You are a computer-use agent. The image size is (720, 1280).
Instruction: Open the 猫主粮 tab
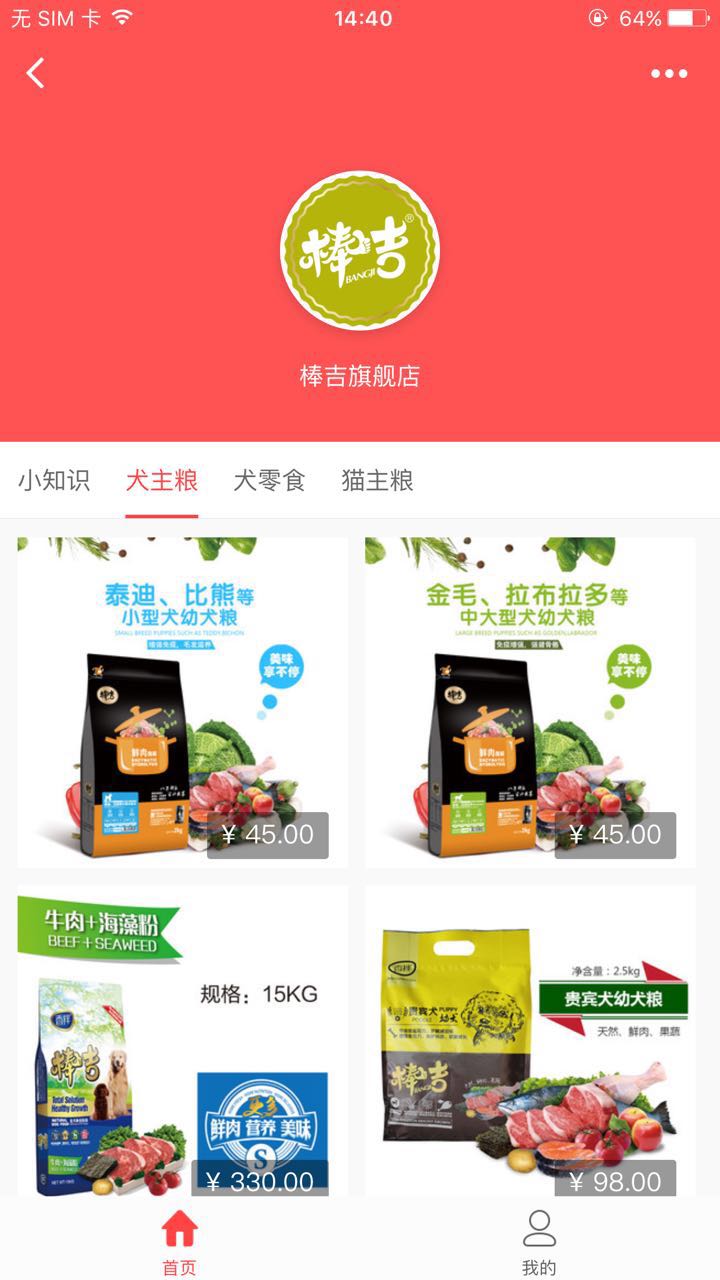click(377, 481)
